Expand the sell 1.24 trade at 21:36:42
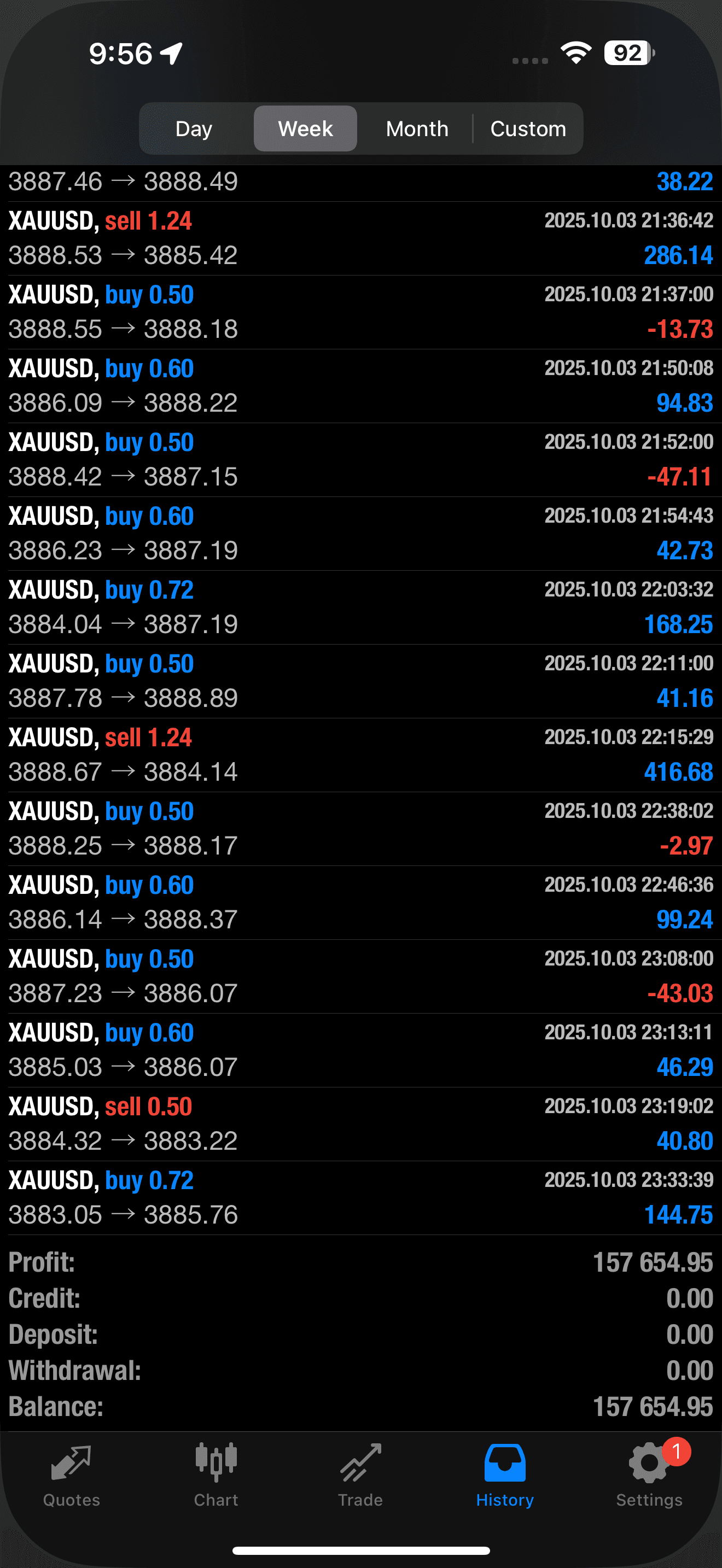This screenshot has height=1568, width=722. point(361,238)
